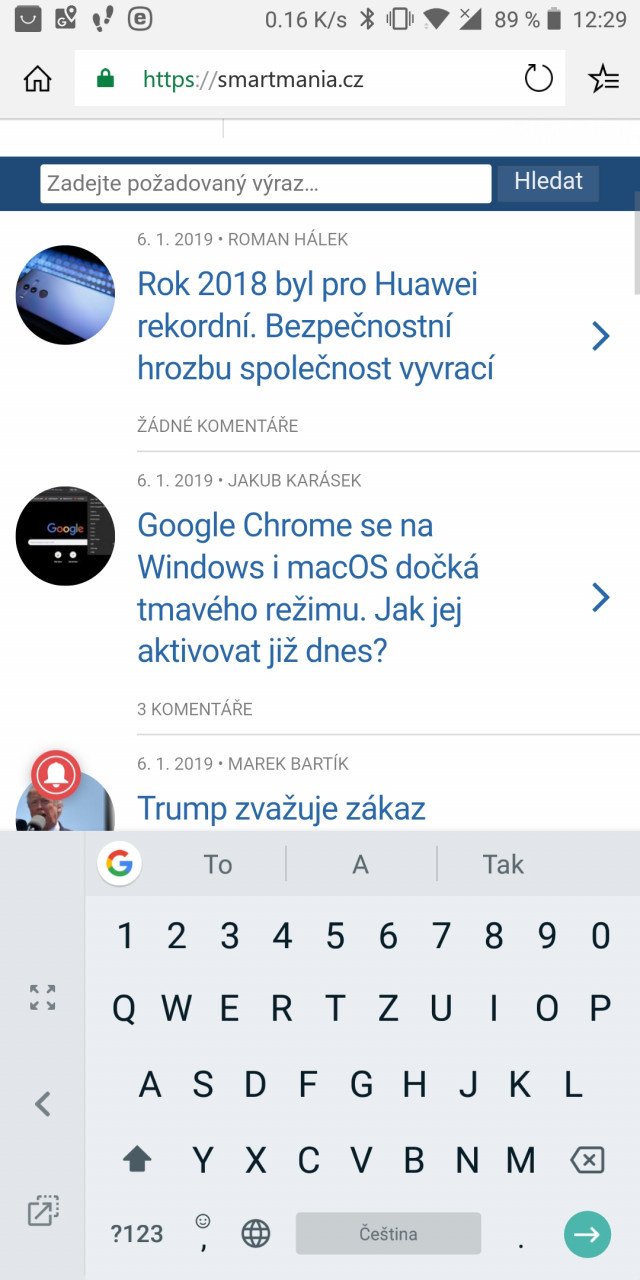Screen dimensions: 640x1280
Task: Open the ?123 symbols keyboard
Action: [x=137, y=1234]
